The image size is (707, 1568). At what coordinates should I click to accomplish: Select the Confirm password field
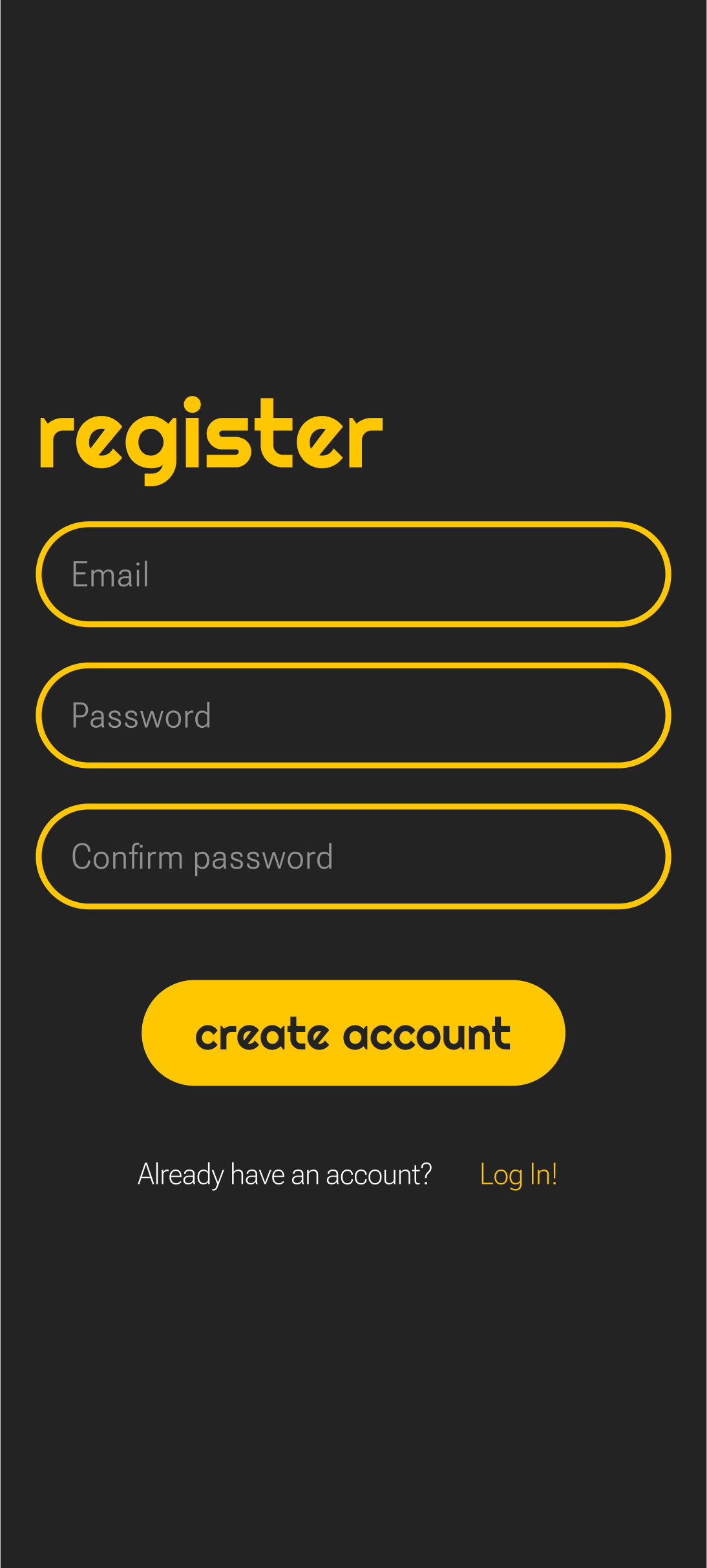(x=353, y=856)
